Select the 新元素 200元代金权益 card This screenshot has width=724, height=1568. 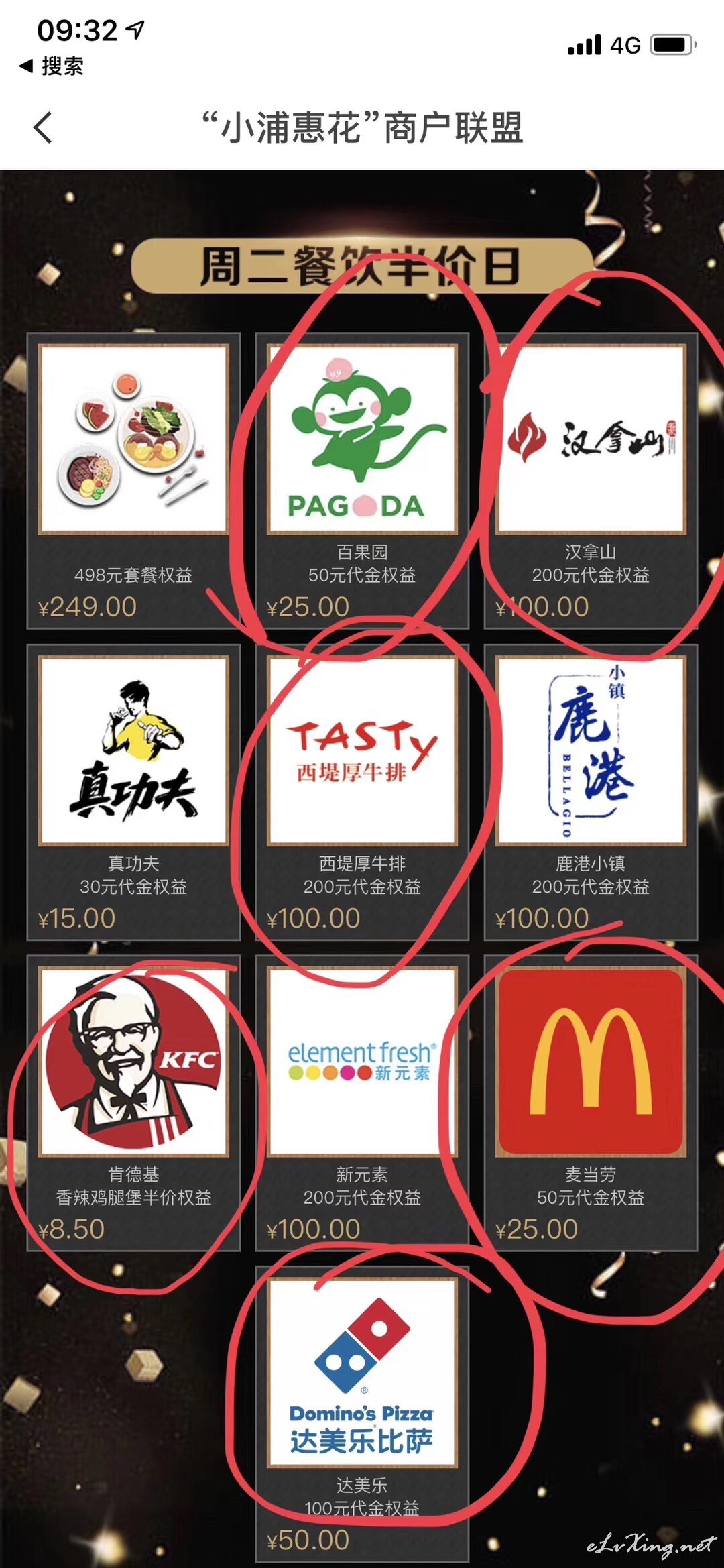pyautogui.click(x=362, y=1103)
